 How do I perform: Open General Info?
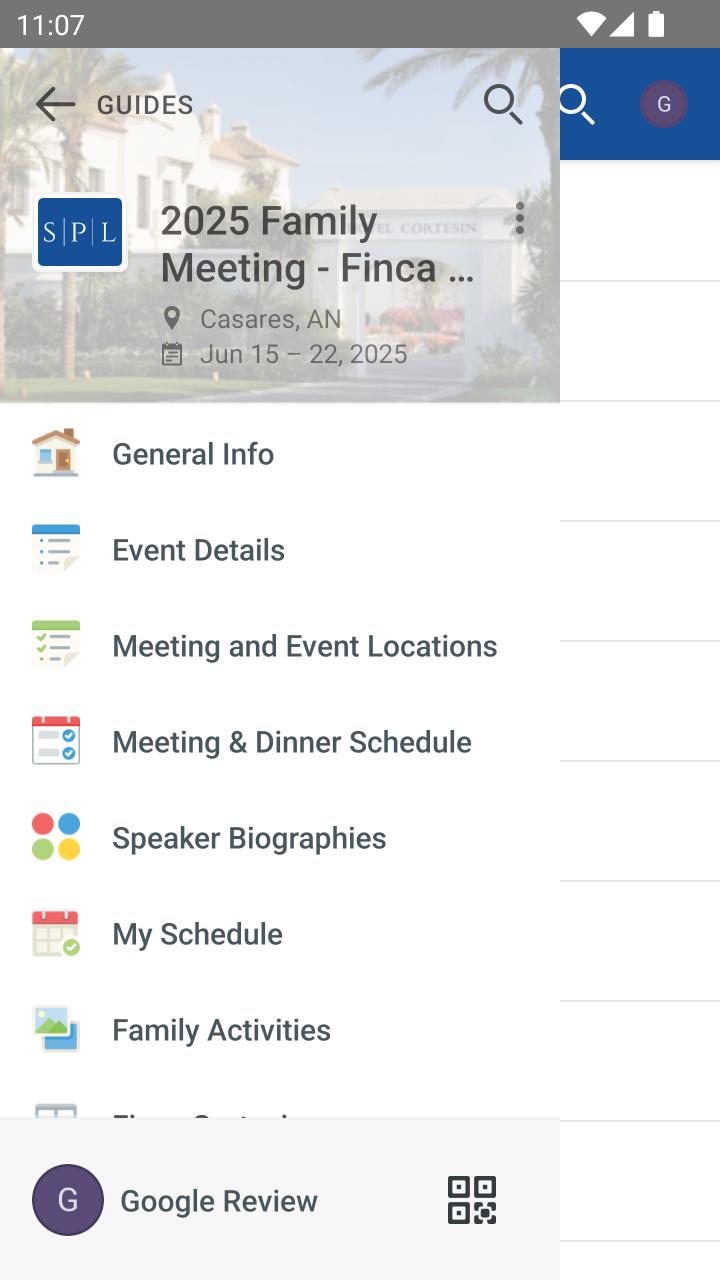coord(192,454)
